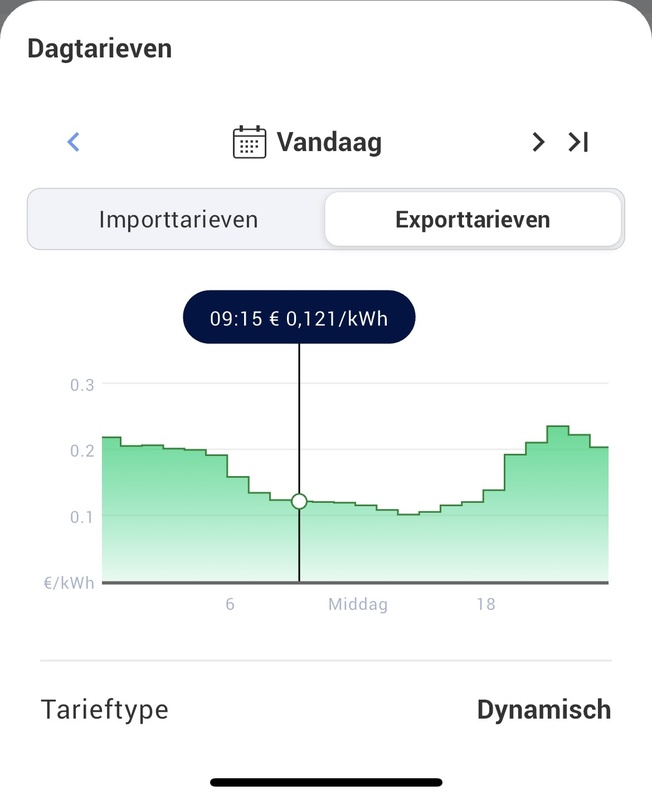Viewport: 652px width, 800px height.
Task: Jump to the latest available day
Action: click(578, 142)
